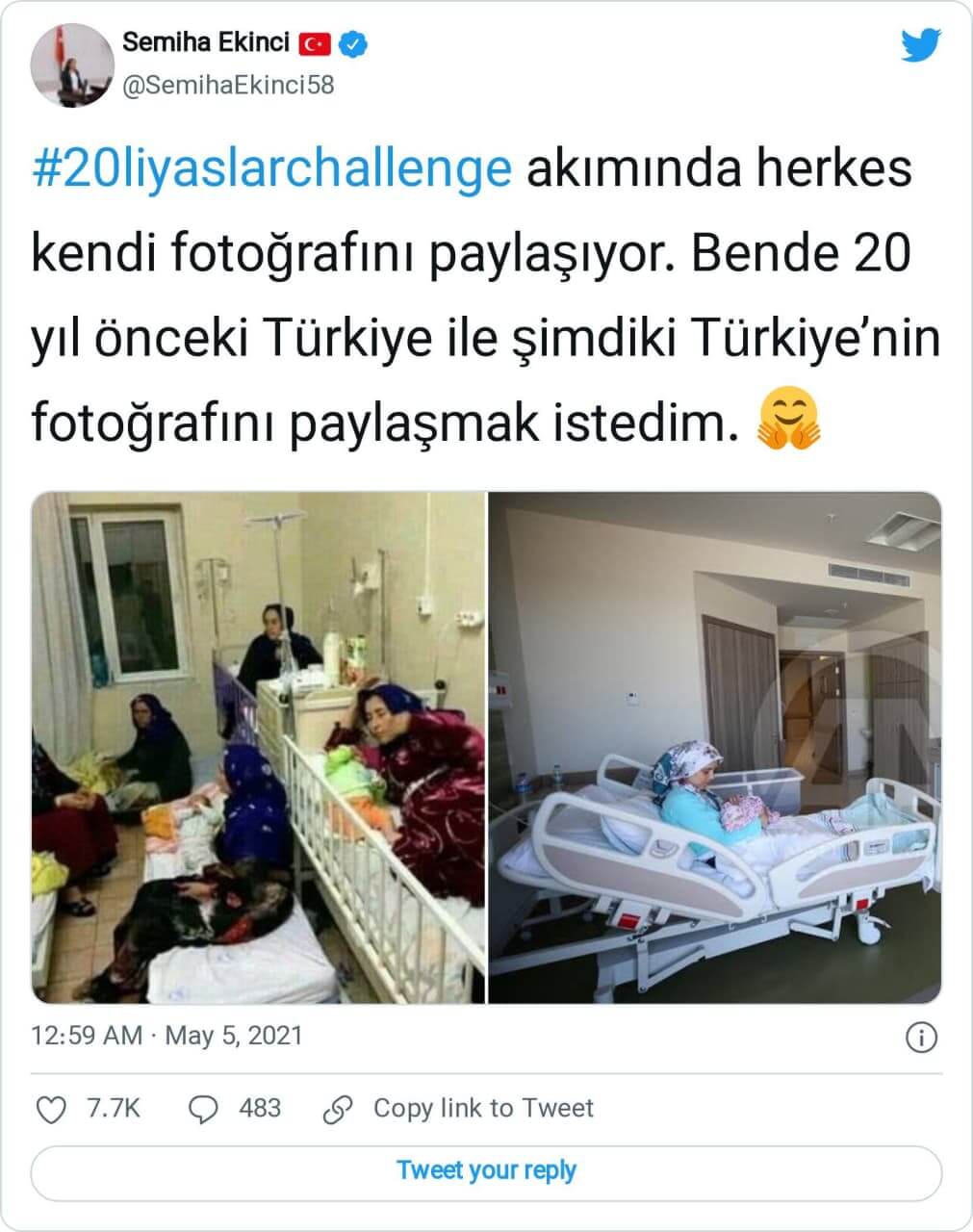Viewport: 973px width, 1232px height.
Task: Open the tweet info icon
Action: [x=921, y=1037]
